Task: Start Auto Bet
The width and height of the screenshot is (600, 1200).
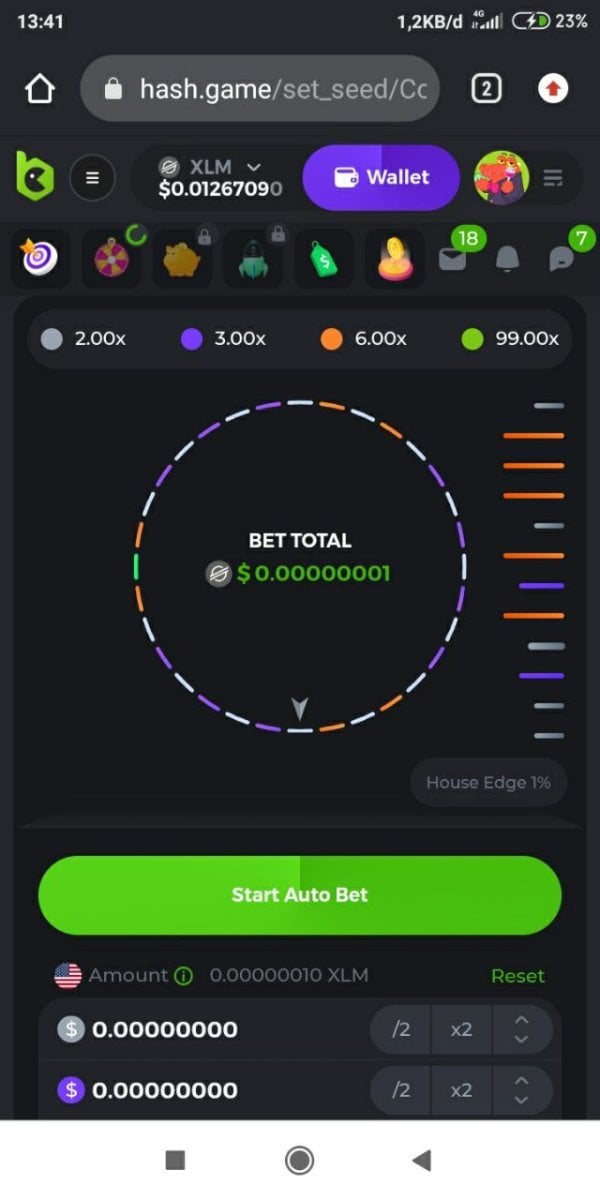Action: point(300,895)
